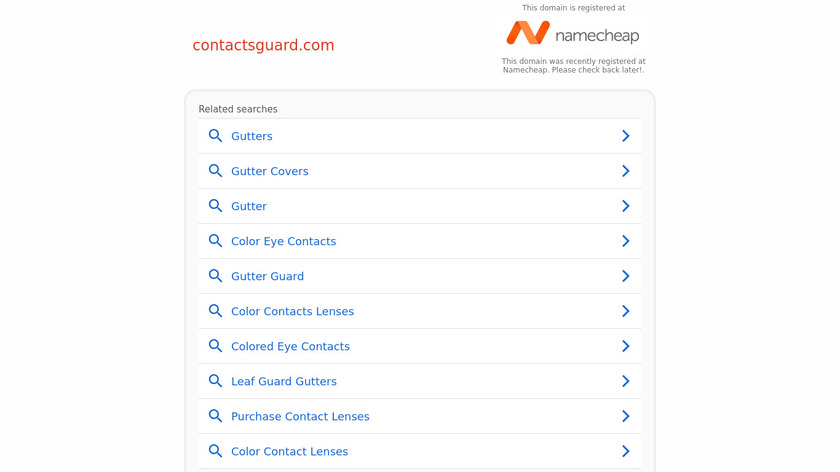Choose the Gutter Guard related search

(267, 276)
